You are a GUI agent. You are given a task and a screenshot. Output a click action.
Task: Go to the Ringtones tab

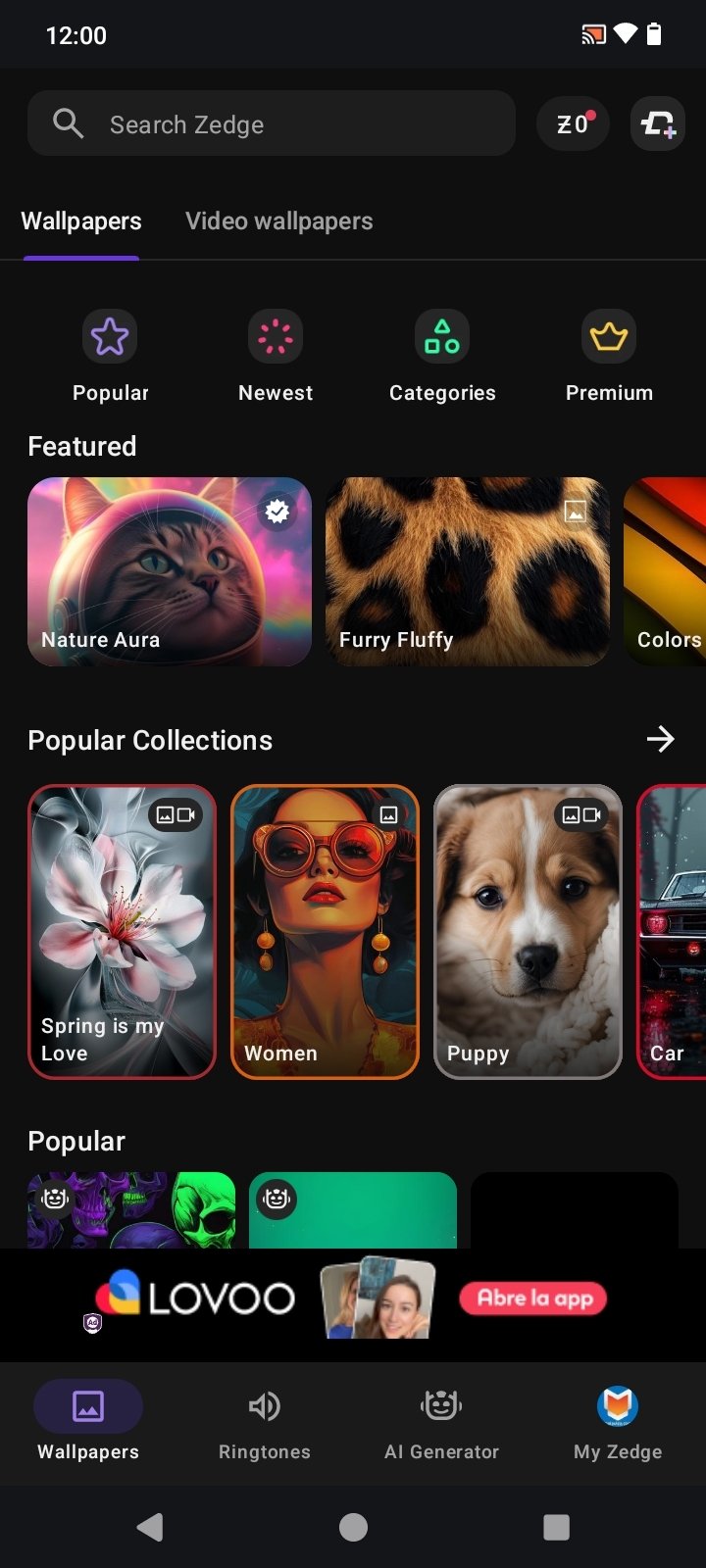[x=265, y=1423]
